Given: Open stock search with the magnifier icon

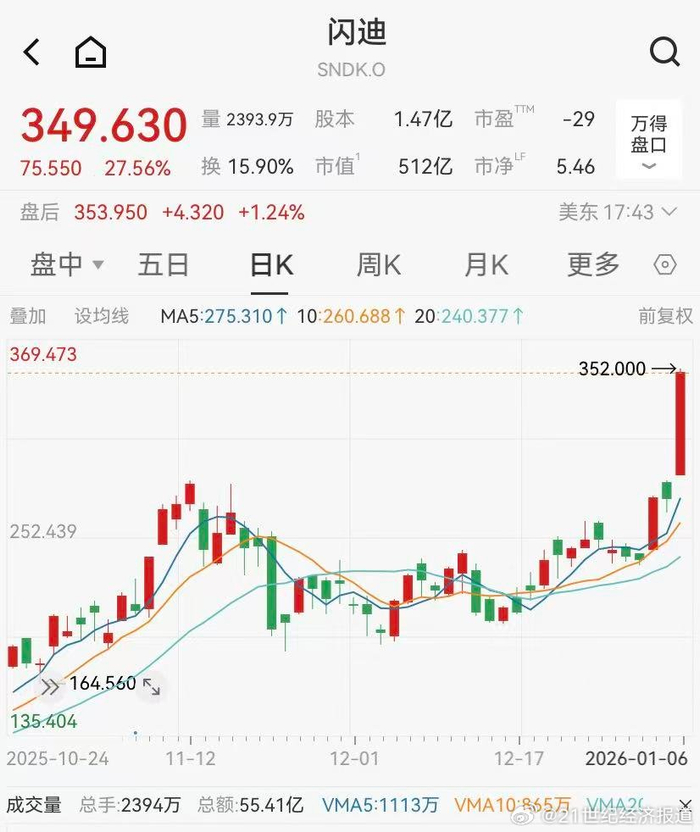Looking at the screenshot, I should (x=665, y=52).
